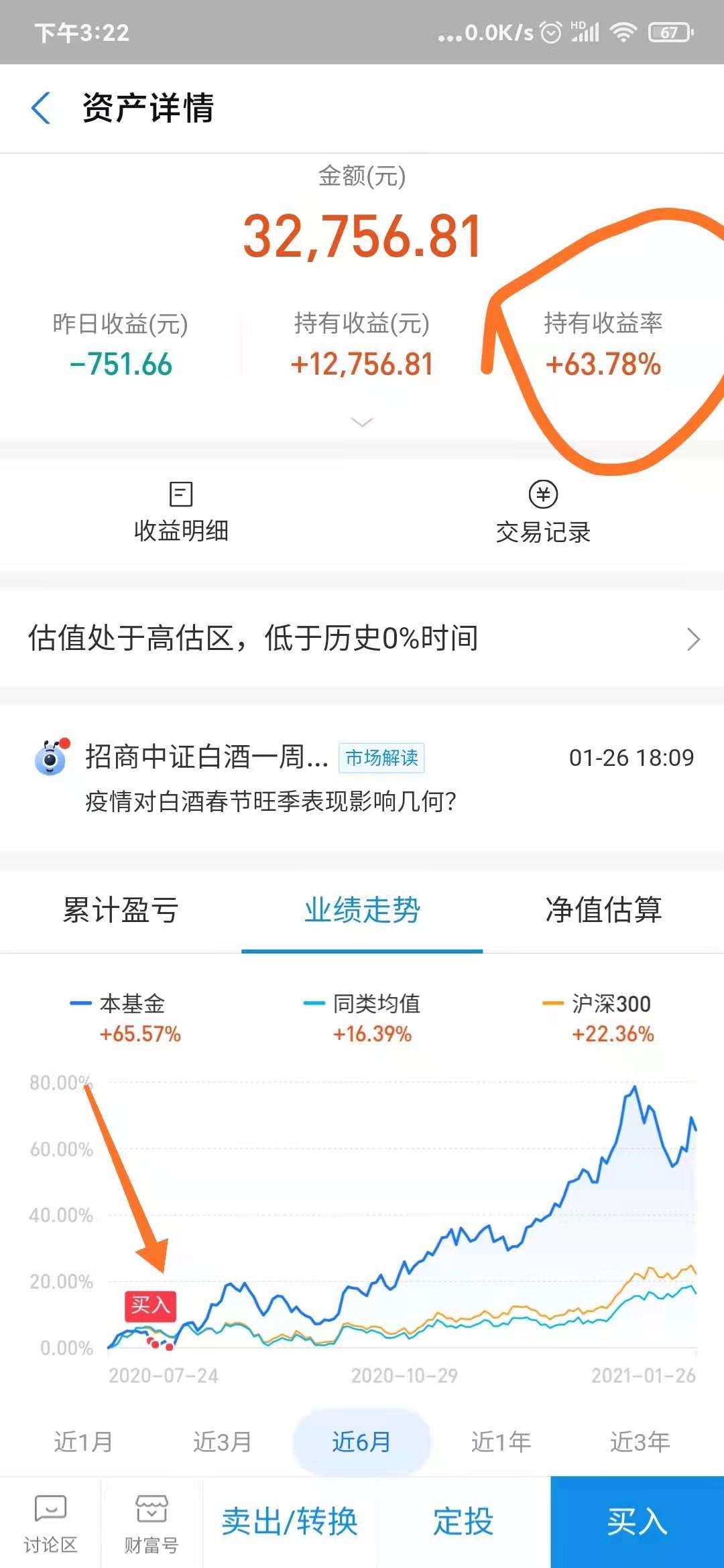Tap 卖出/转换 to sell or convert
This screenshot has height=1568, width=724.
click(290, 1522)
